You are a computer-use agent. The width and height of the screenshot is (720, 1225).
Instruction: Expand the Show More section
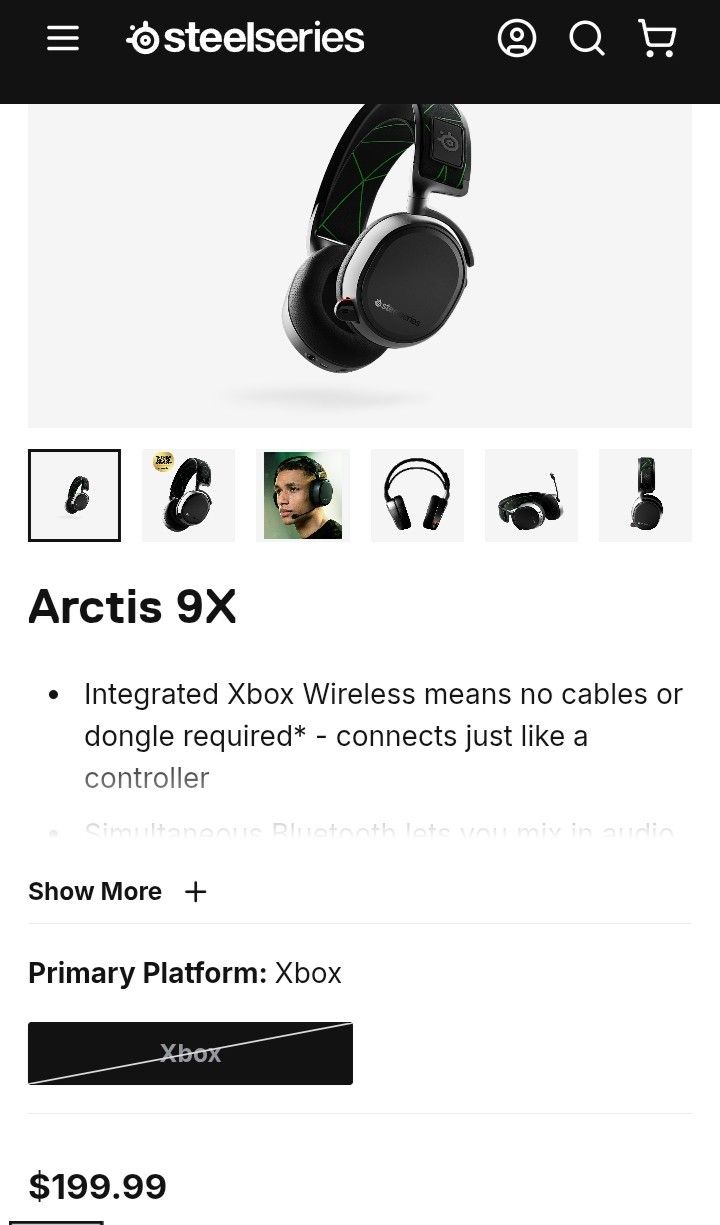[95, 891]
